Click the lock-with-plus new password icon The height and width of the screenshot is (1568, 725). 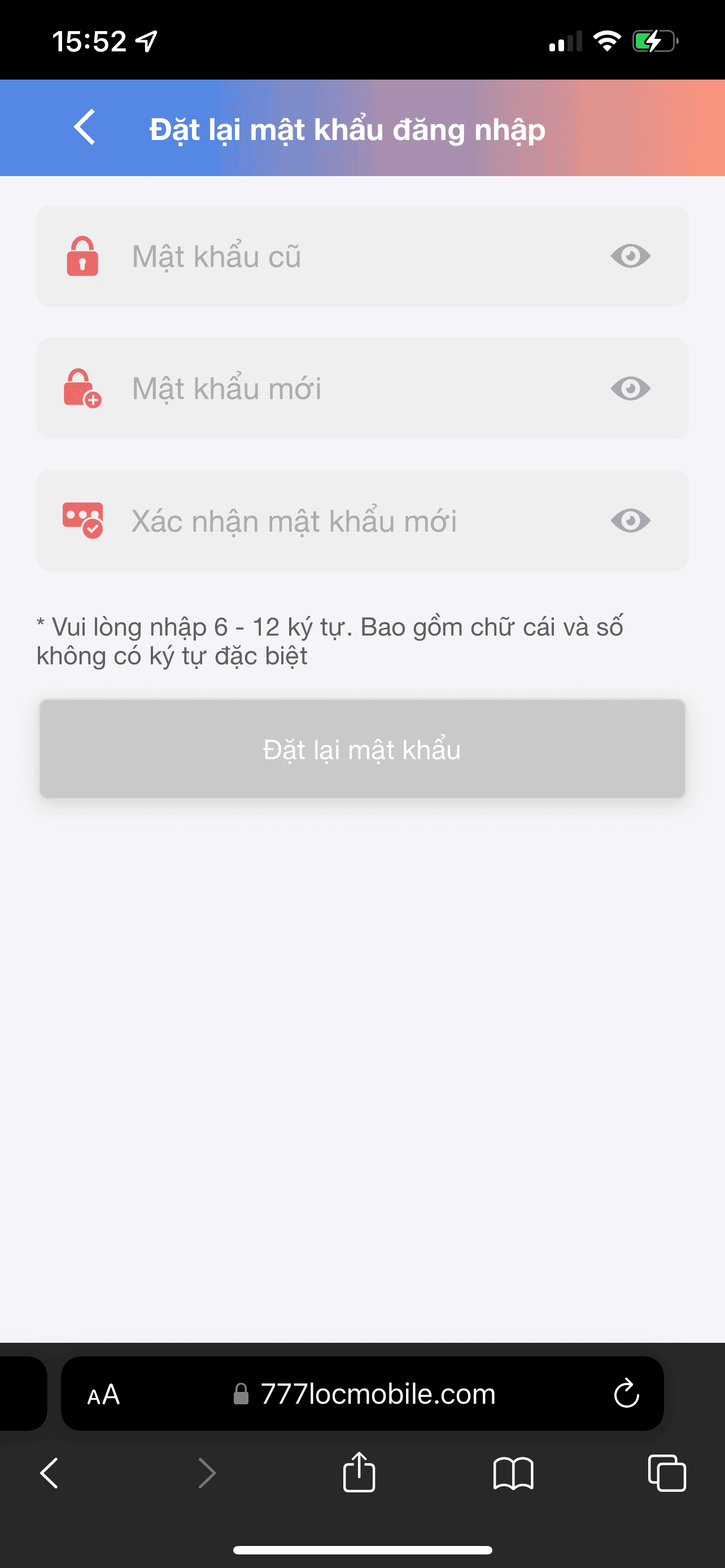(82, 388)
